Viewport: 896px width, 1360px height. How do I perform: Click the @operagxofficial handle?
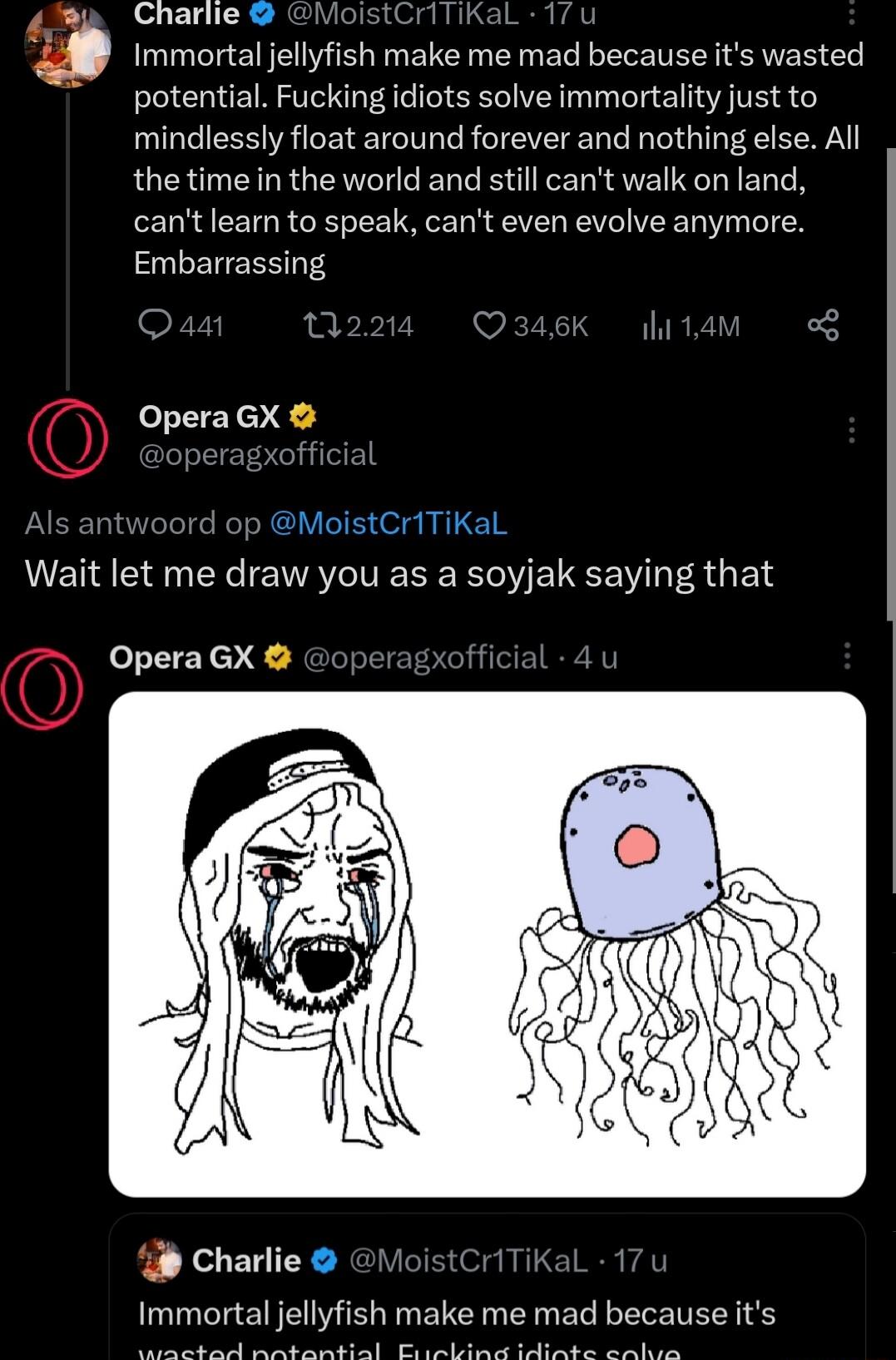[257, 455]
